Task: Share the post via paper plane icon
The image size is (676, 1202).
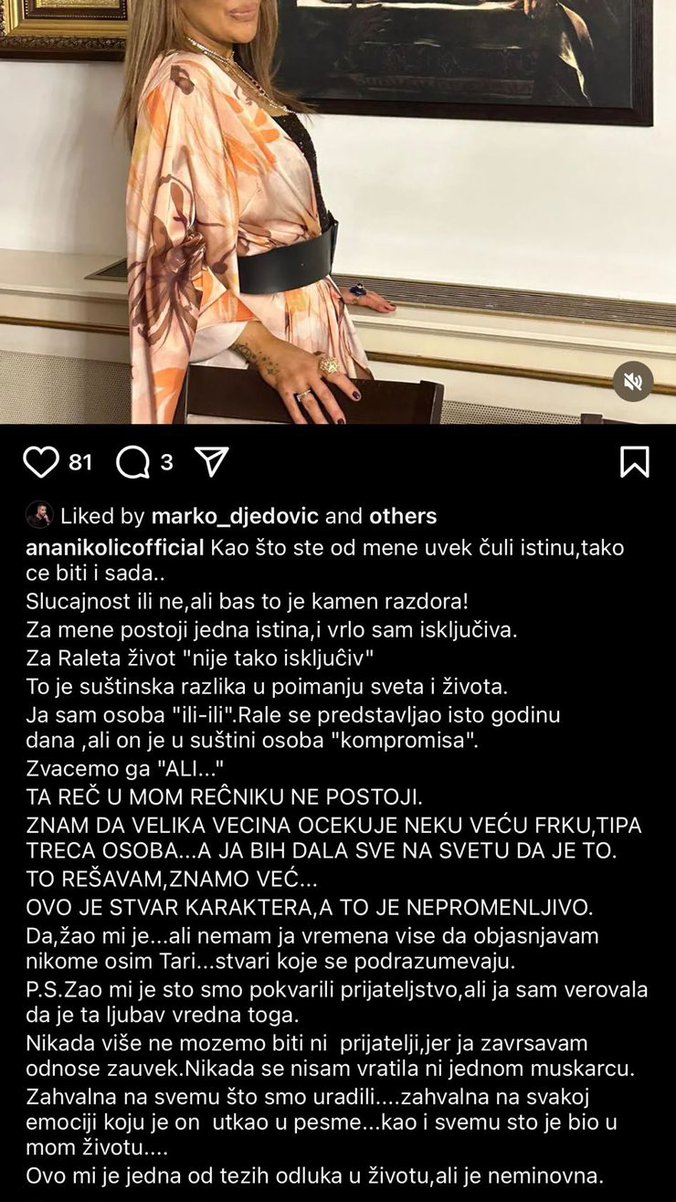Action: tap(212, 462)
